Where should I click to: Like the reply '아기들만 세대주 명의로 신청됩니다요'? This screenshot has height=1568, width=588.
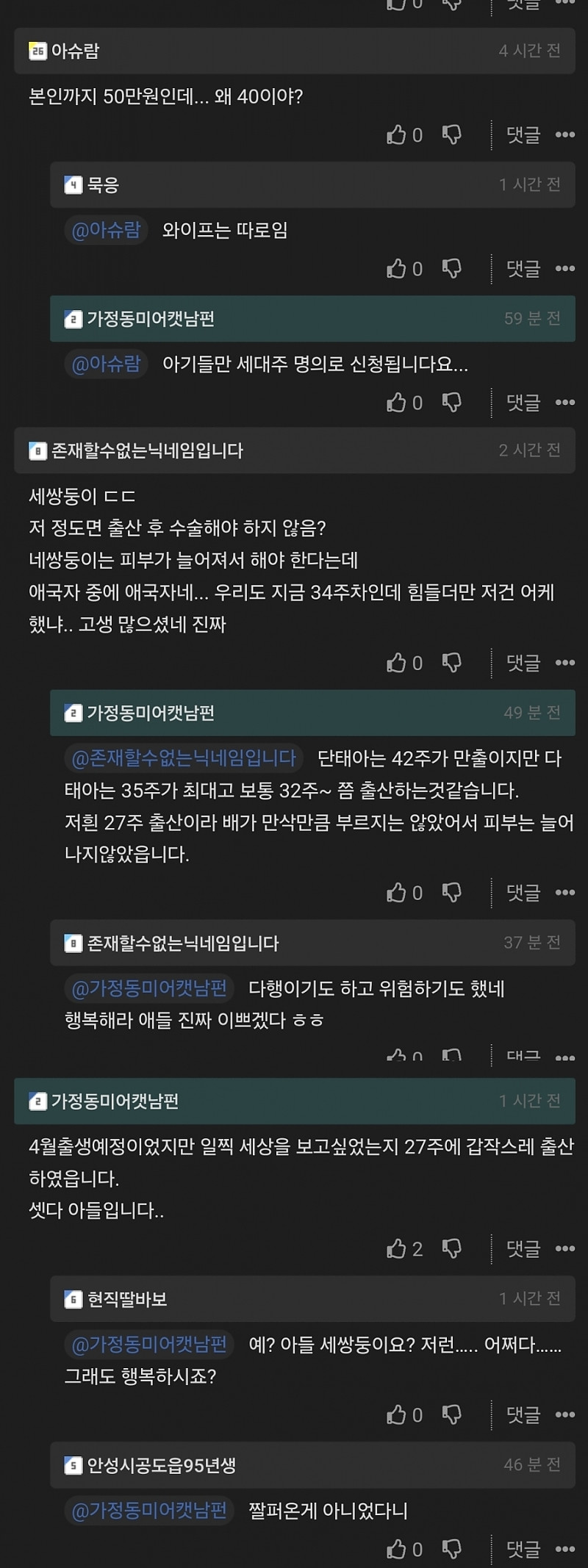[397, 403]
